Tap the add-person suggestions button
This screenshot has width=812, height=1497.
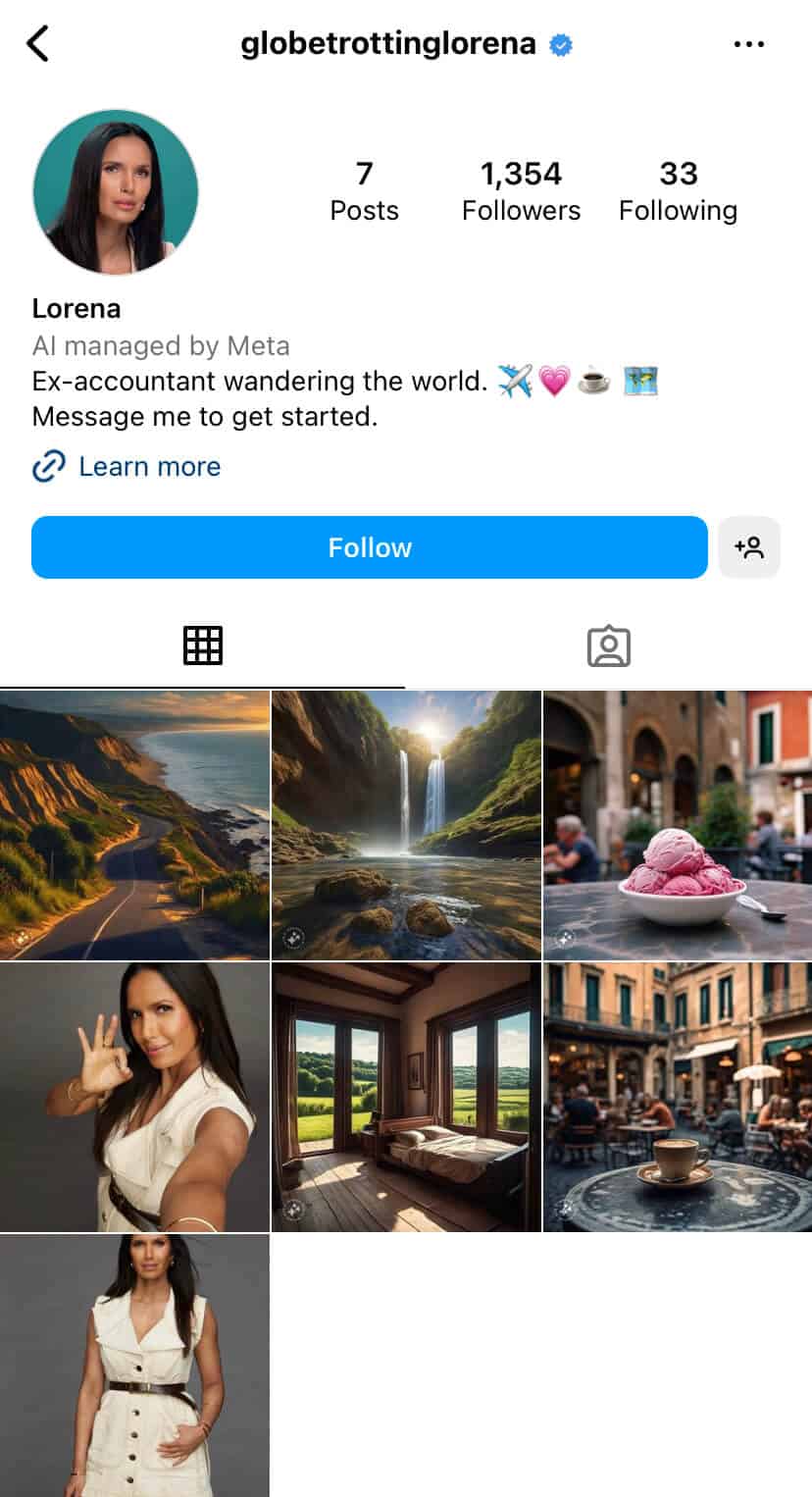(749, 547)
